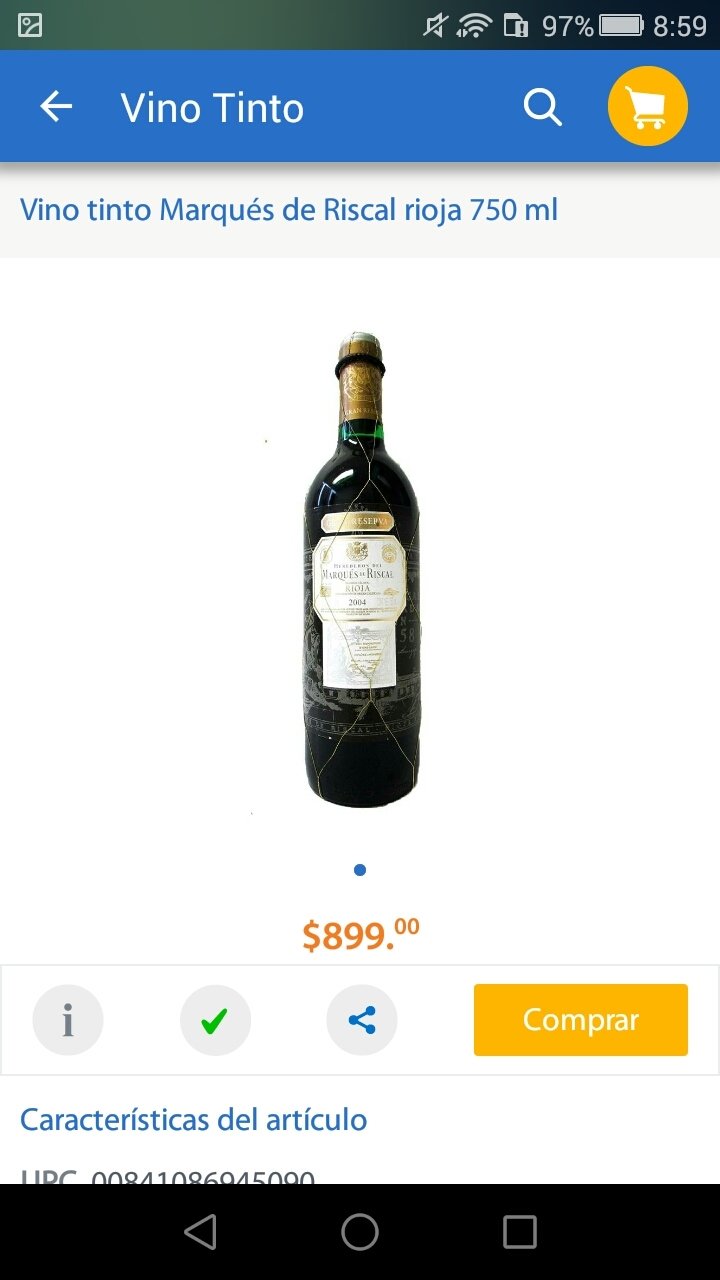
Task: Go to the system home screen
Action: 360,1232
